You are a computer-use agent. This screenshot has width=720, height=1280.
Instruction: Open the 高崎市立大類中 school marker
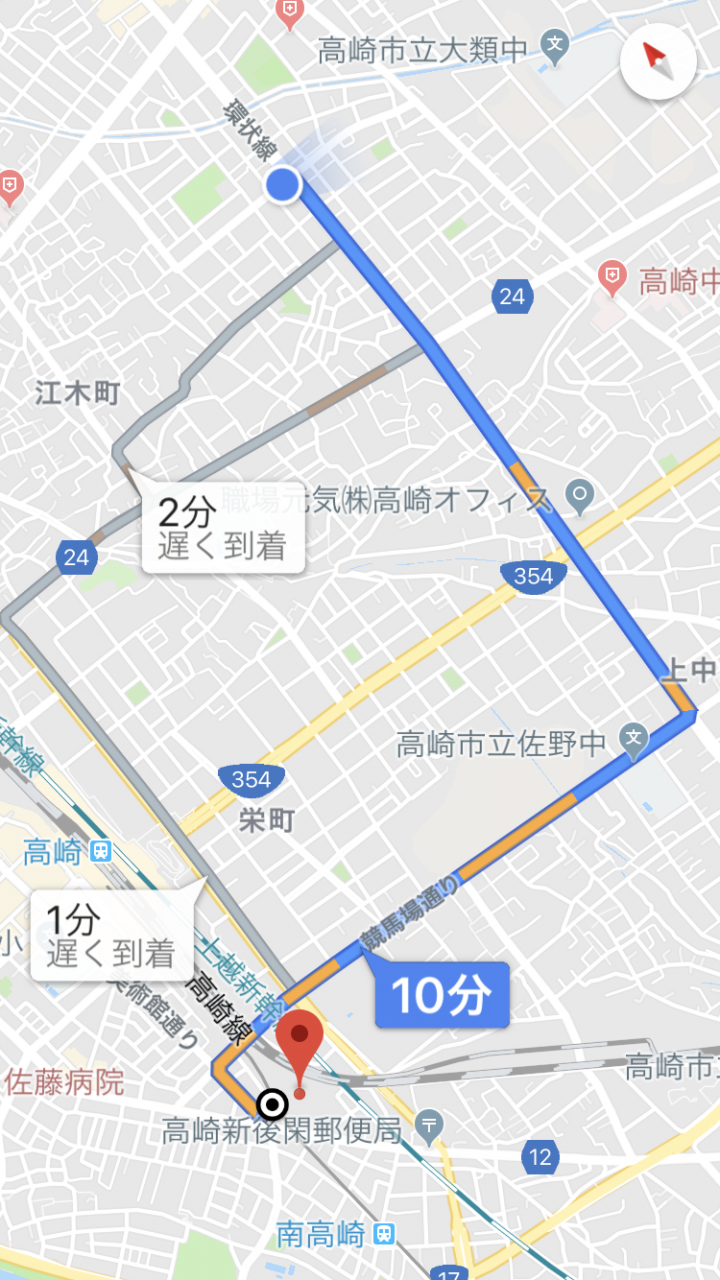click(554, 44)
